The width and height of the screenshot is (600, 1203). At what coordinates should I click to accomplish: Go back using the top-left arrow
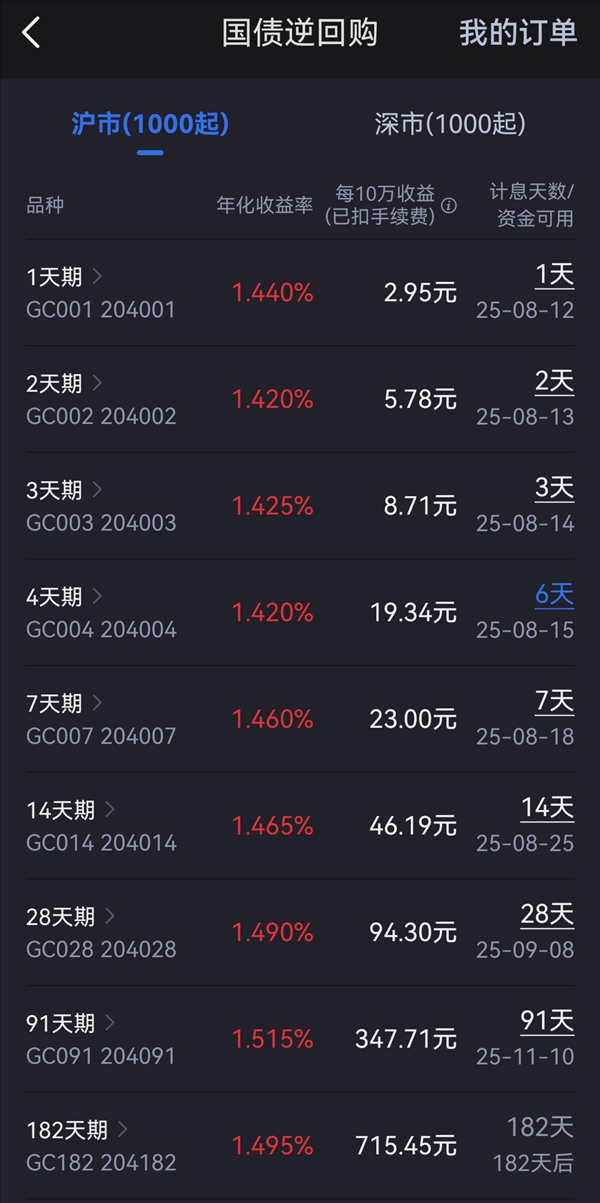[x=31, y=33]
